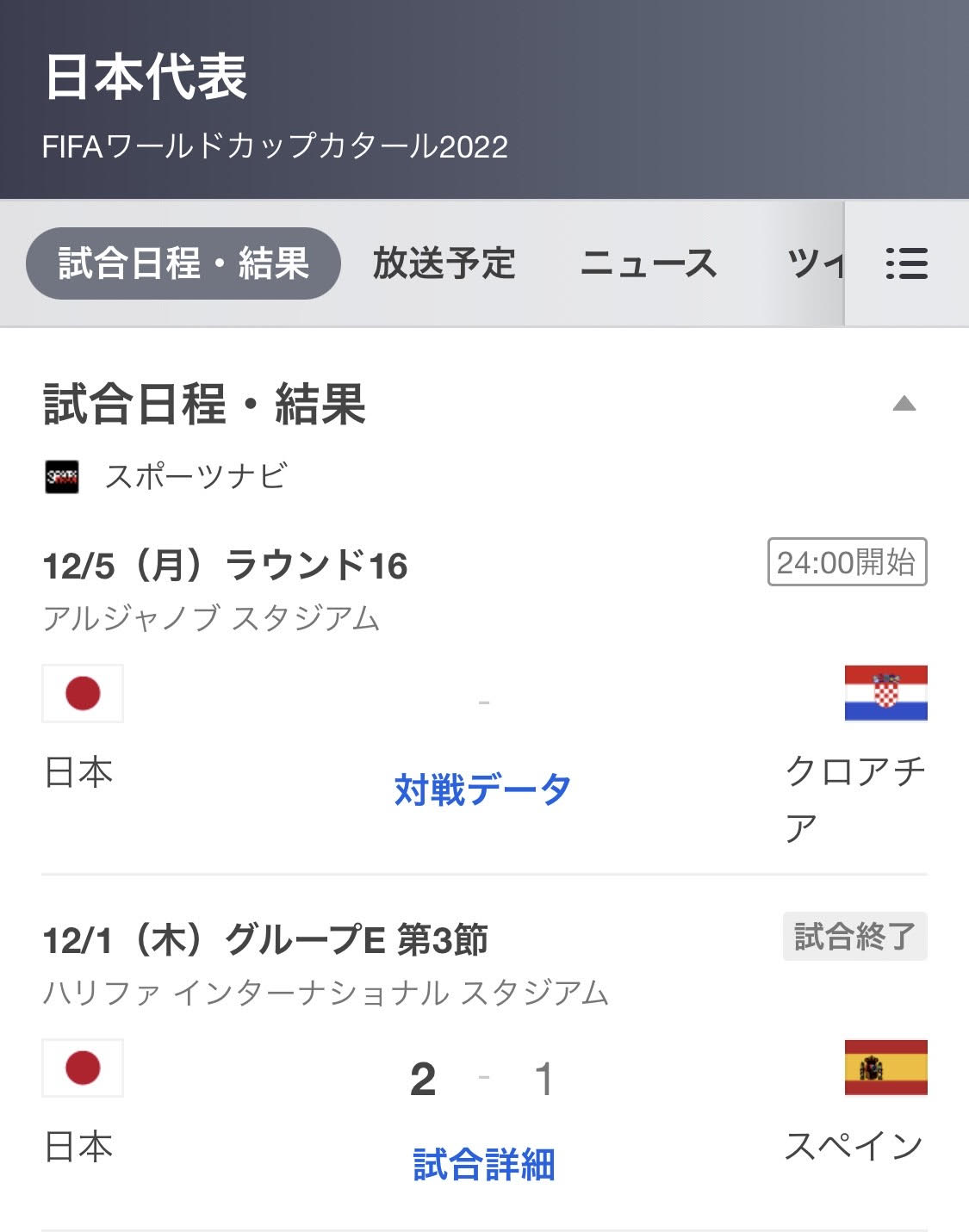Select the Japan flag in the Round 16 match

[83, 693]
